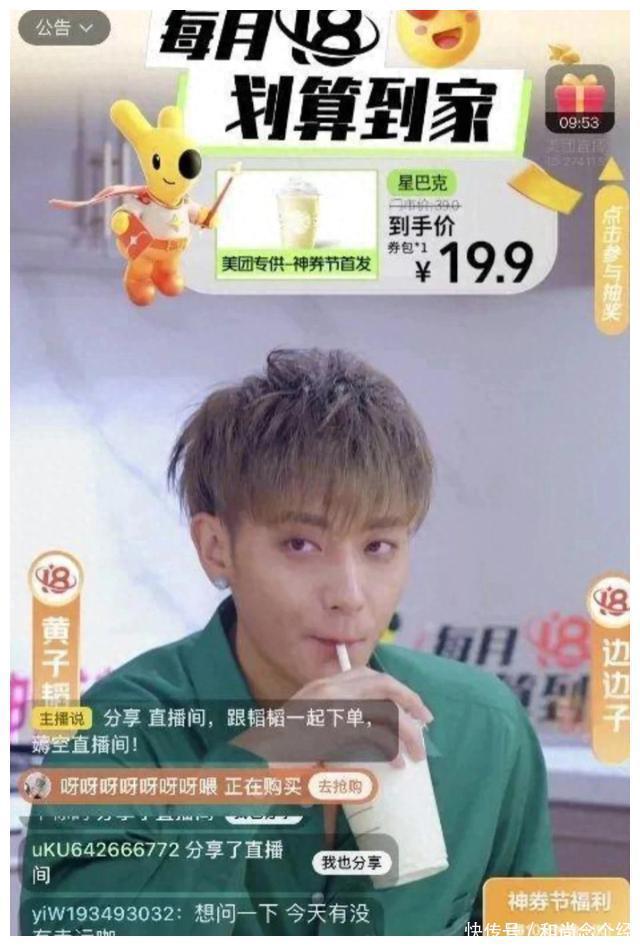The width and height of the screenshot is (640, 946).
Task: Expand the 公告 announcement dropdown
Action: click(x=63, y=27)
